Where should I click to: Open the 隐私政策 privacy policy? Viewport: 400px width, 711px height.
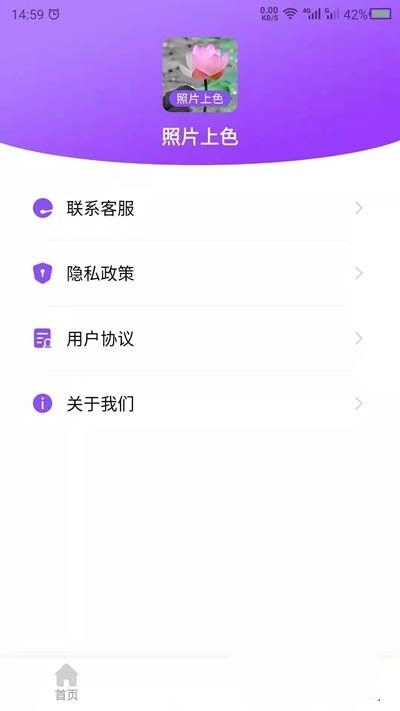(x=200, y=273)
